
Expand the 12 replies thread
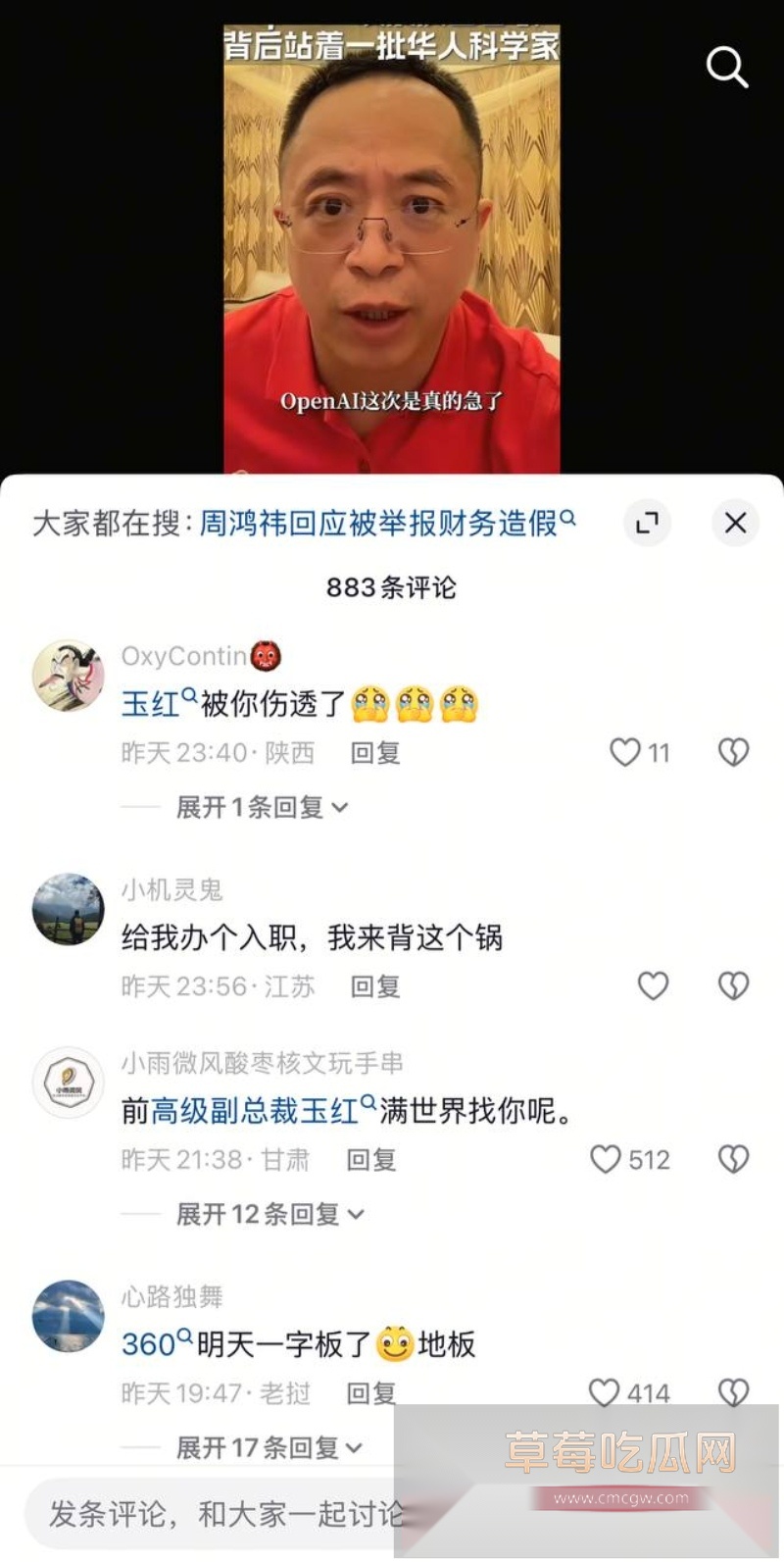263,1215
